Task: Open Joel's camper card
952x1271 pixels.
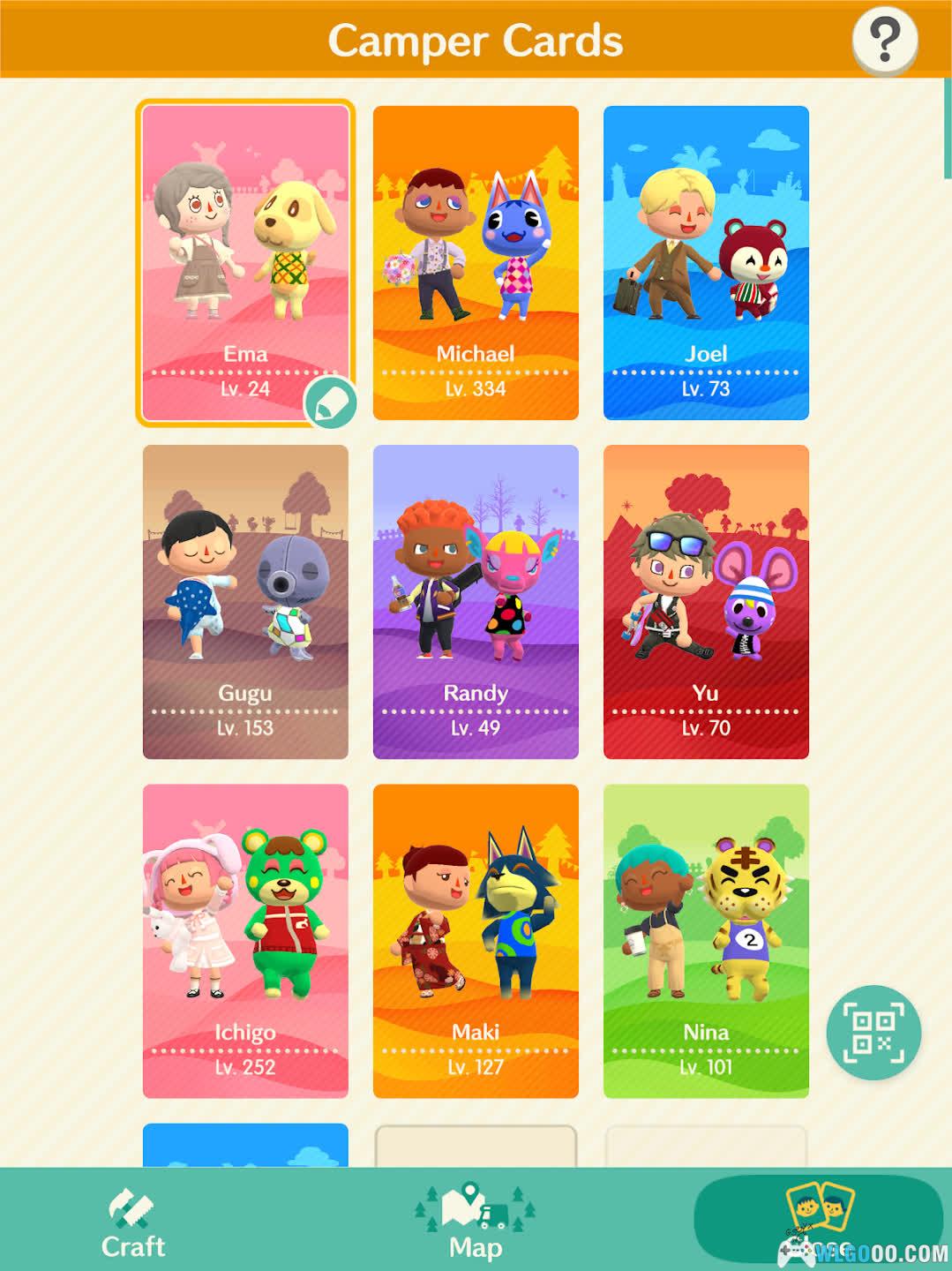Action: coord(706,262)
